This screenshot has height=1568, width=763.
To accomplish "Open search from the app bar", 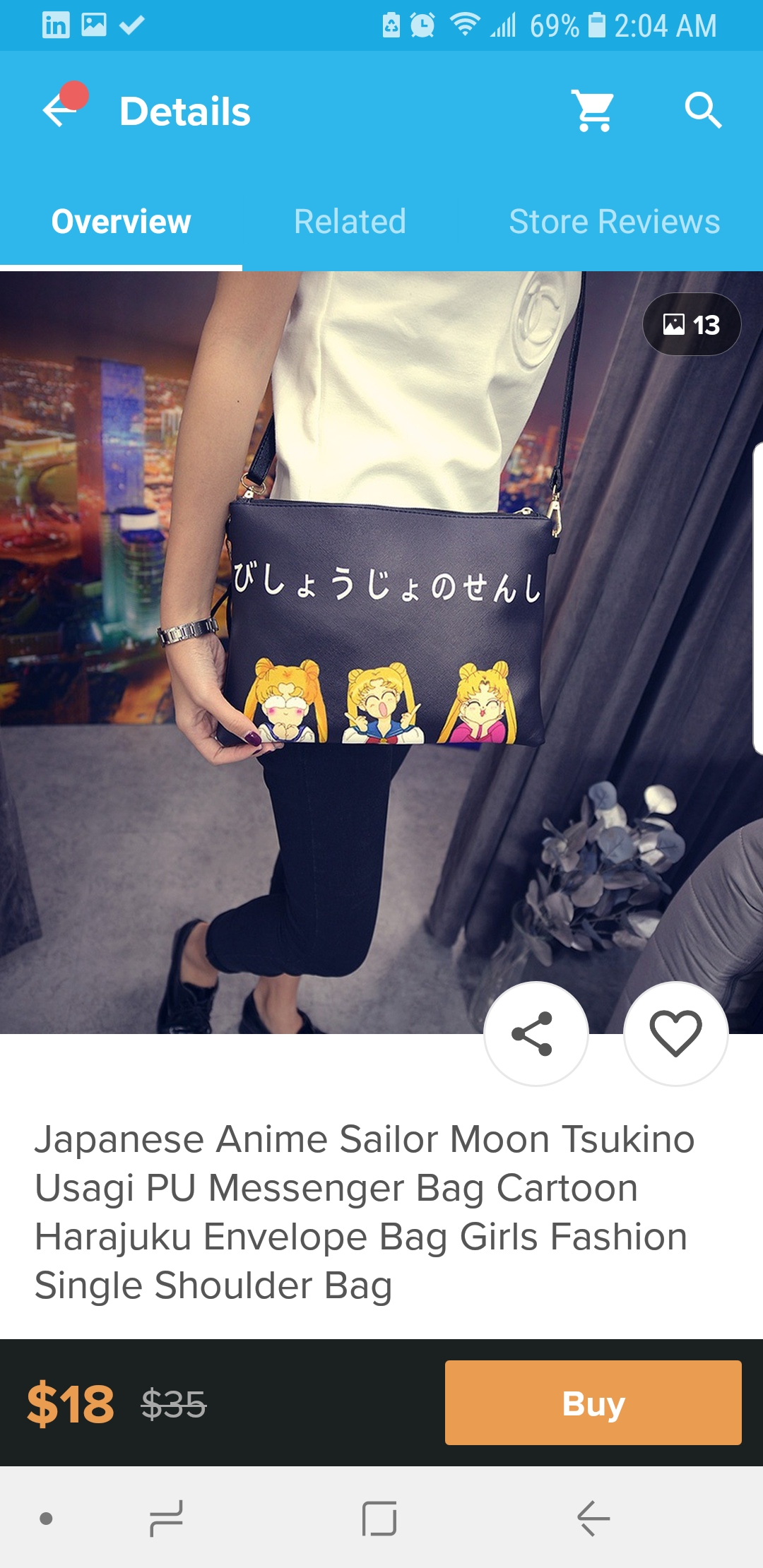I will pyautogui.click(x=703, y=111).
